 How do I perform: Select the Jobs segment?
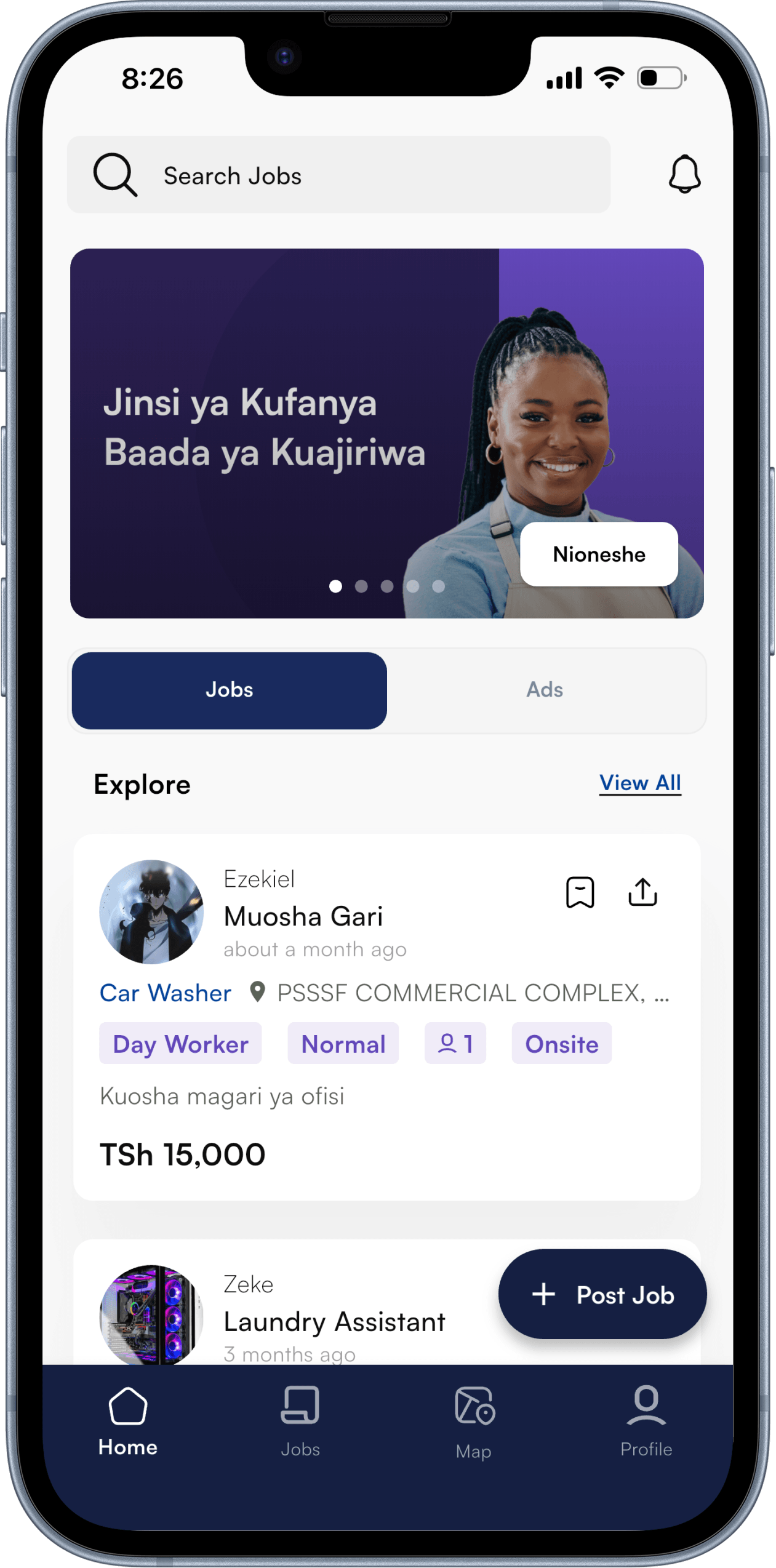[x=229, y=690]
